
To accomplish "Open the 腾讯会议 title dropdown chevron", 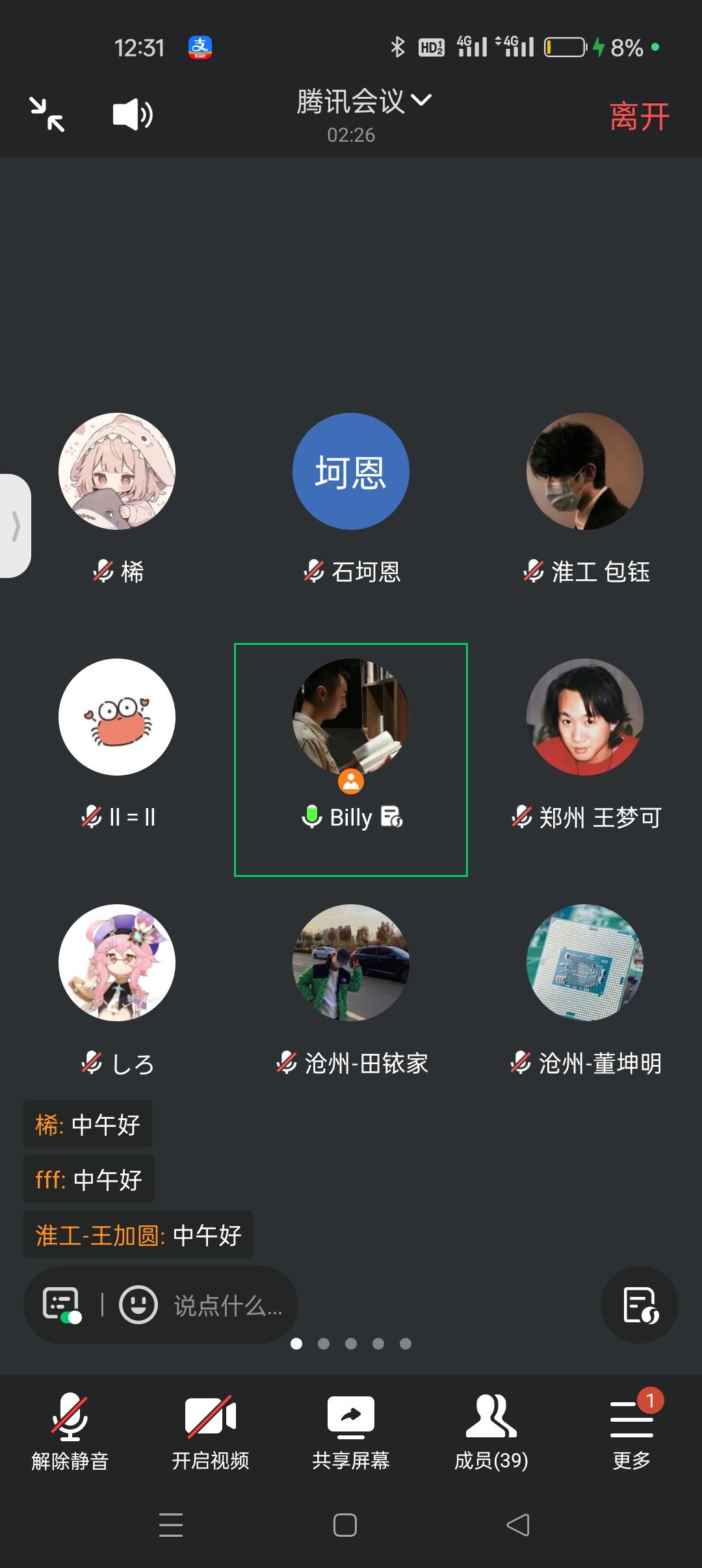I will click(x=423, y=101).
